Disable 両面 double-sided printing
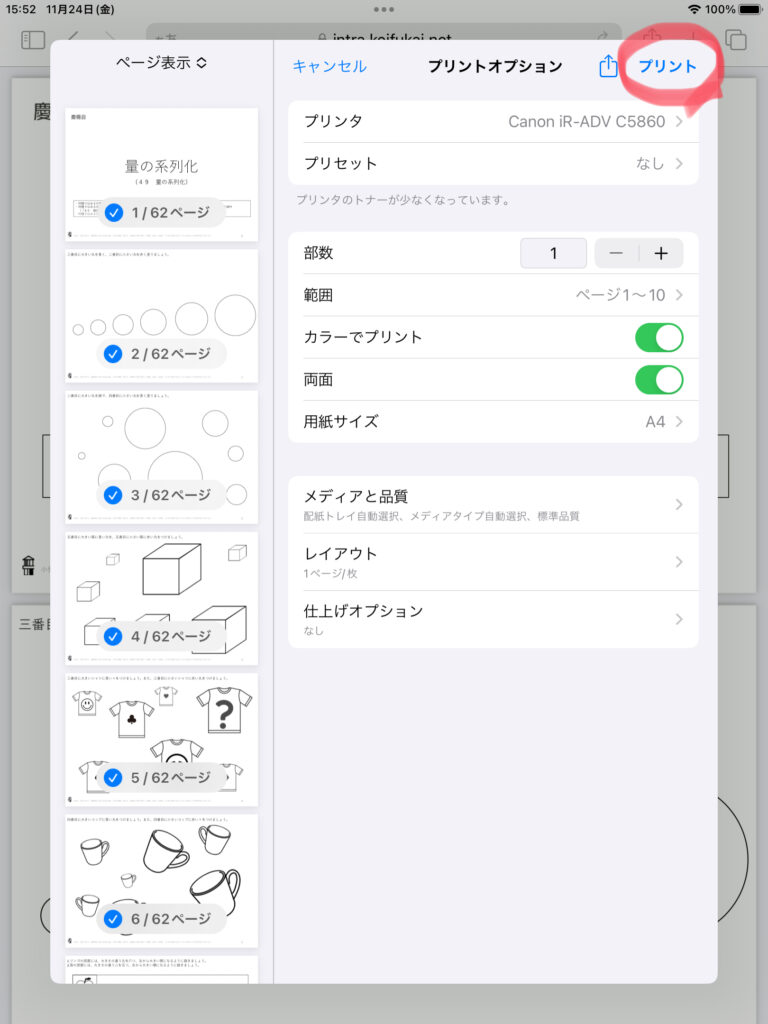The width and height of the screenshot is (768, 1024). tap(659, 380)
